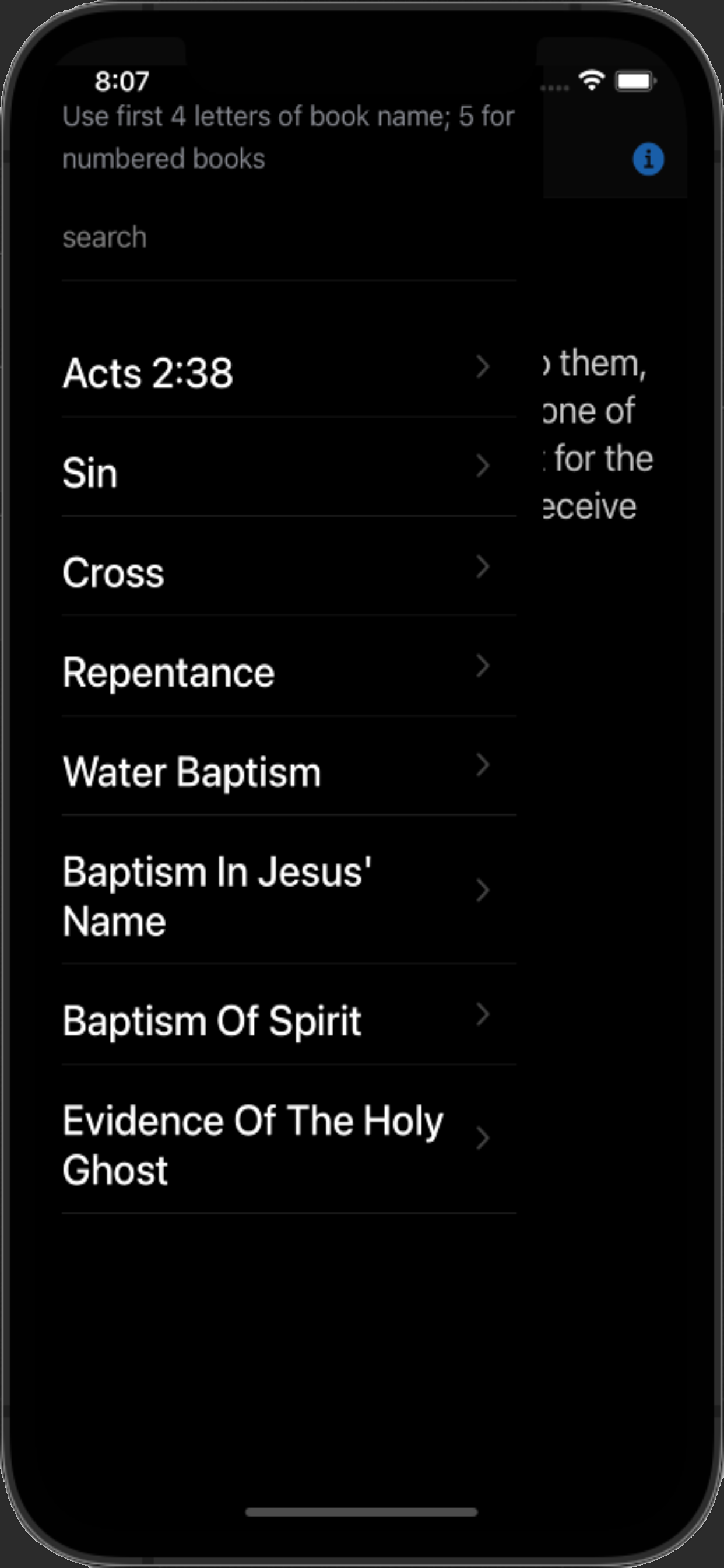
Task: Open the Acts 2:38 entry
Action: click(x=289, y=373)
